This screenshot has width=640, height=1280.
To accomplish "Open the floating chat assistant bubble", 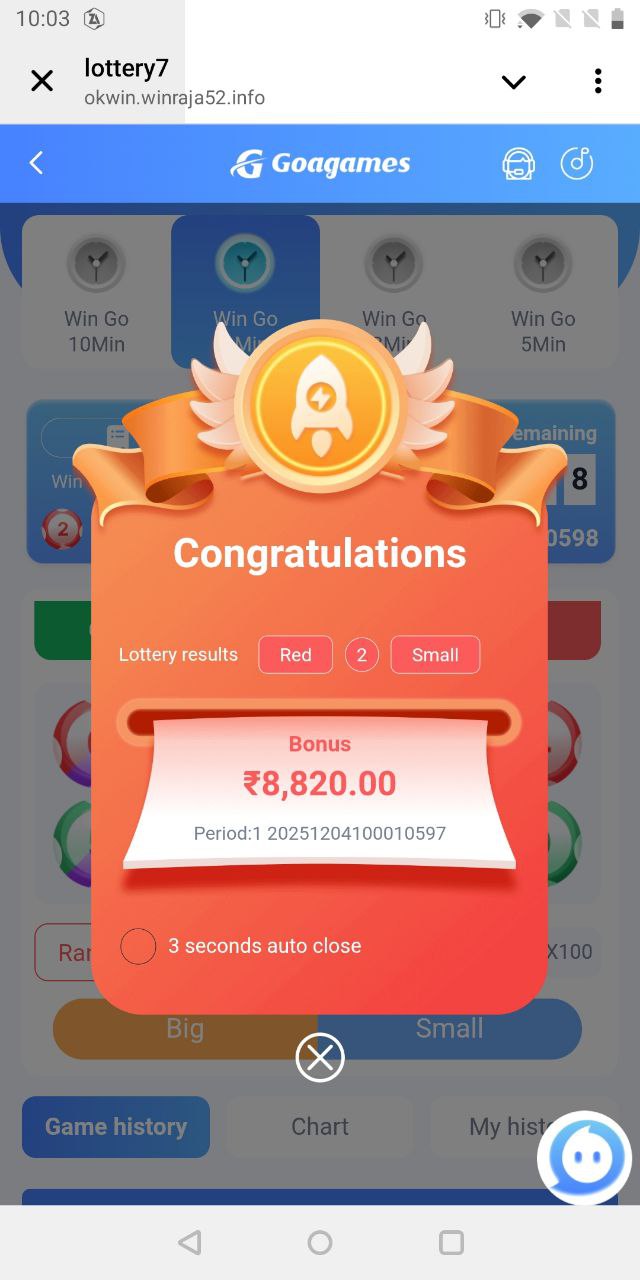I will [x=585, y=1158].
